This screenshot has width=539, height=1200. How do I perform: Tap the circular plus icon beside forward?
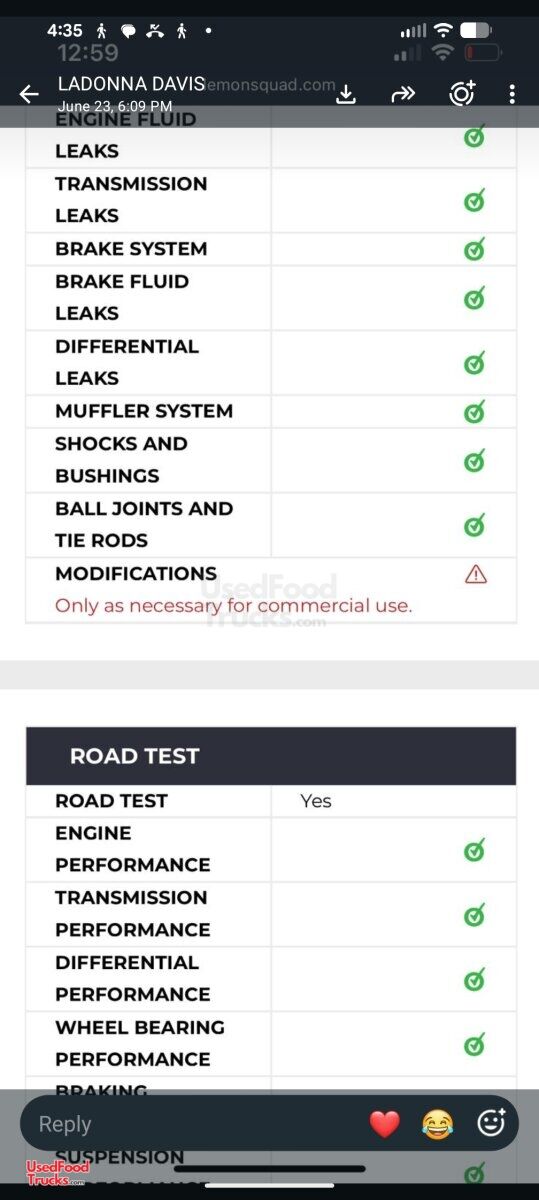point(461,94)
